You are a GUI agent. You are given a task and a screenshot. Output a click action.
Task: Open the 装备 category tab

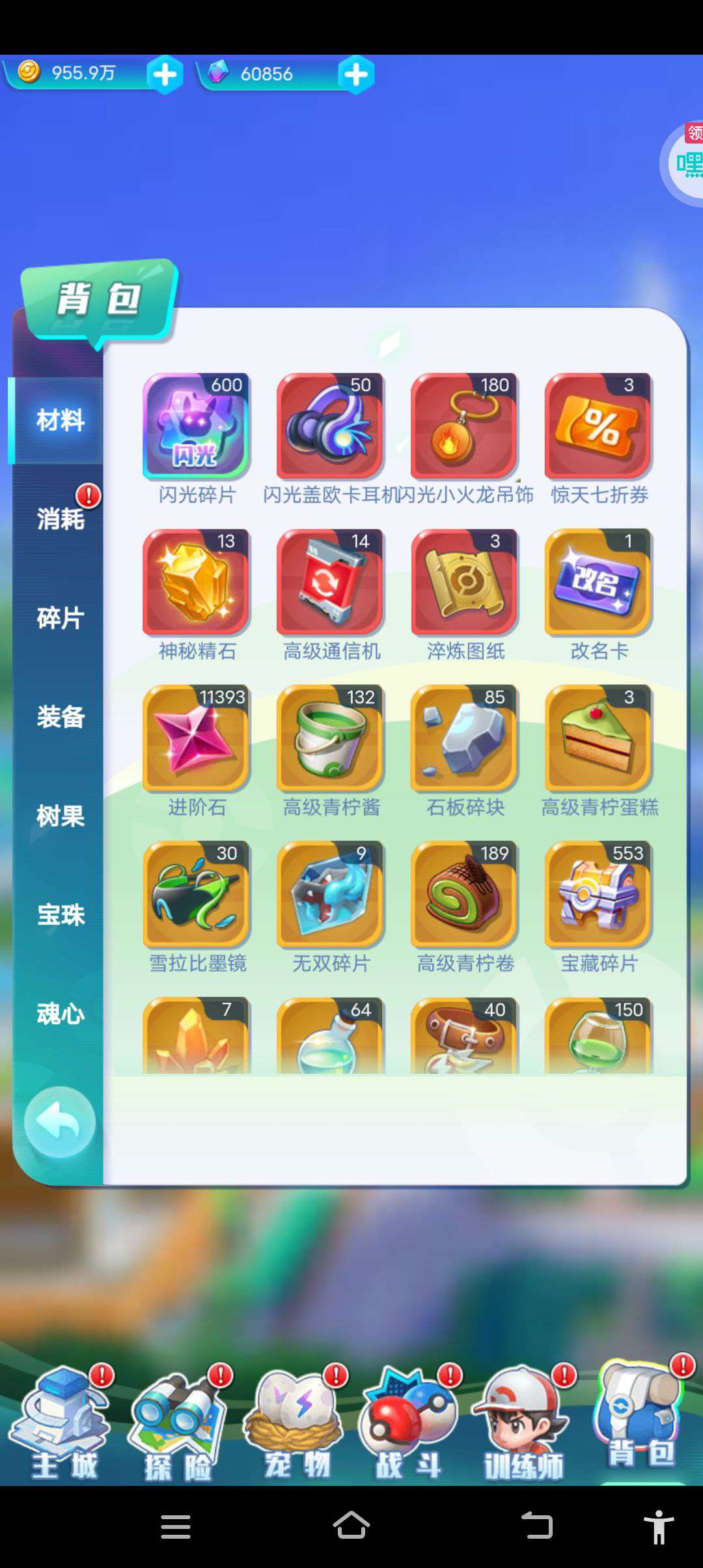[x=60, y=716]
